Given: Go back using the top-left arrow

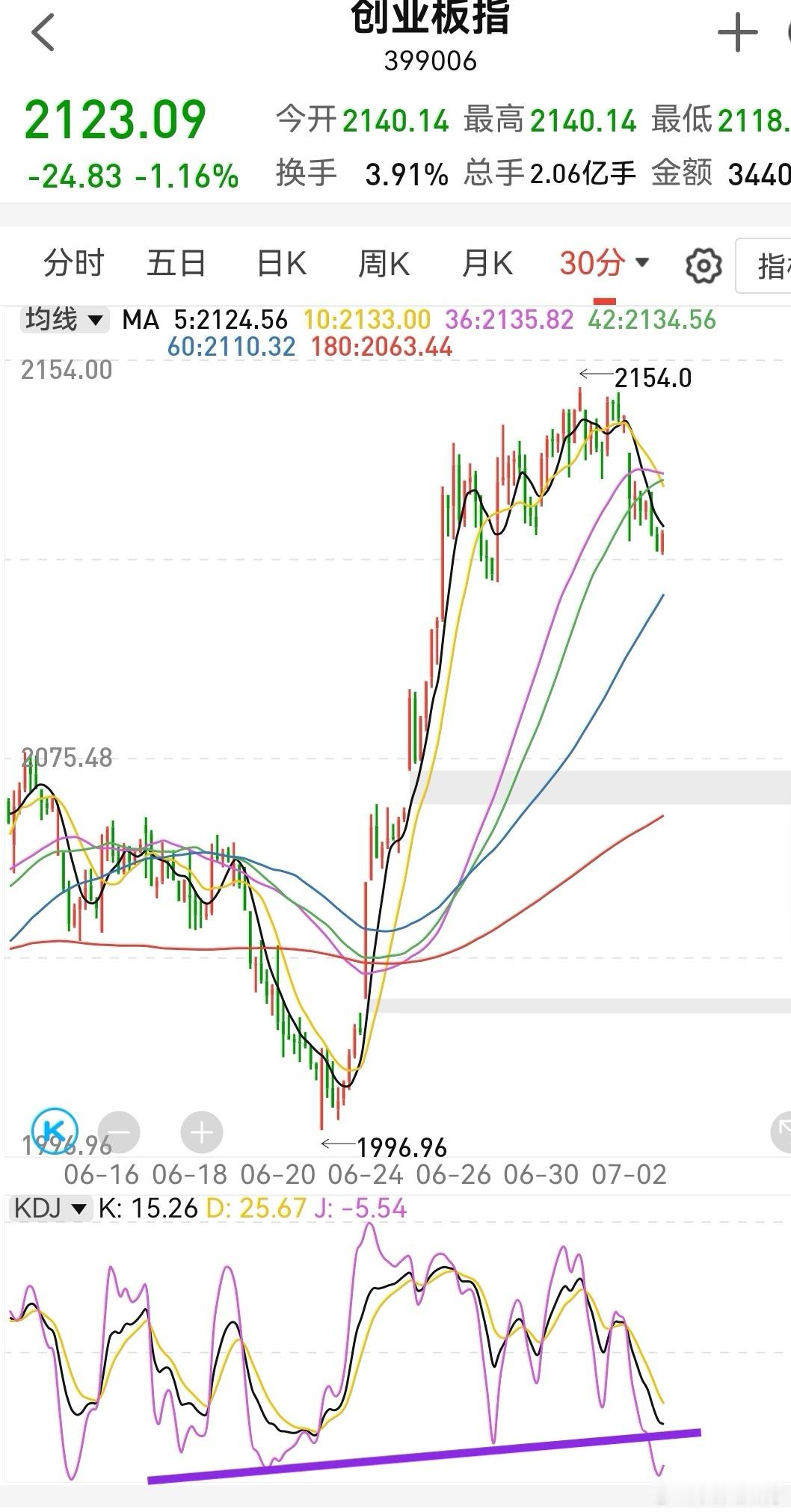Looking at the screenshot, I should coord(43,34).
